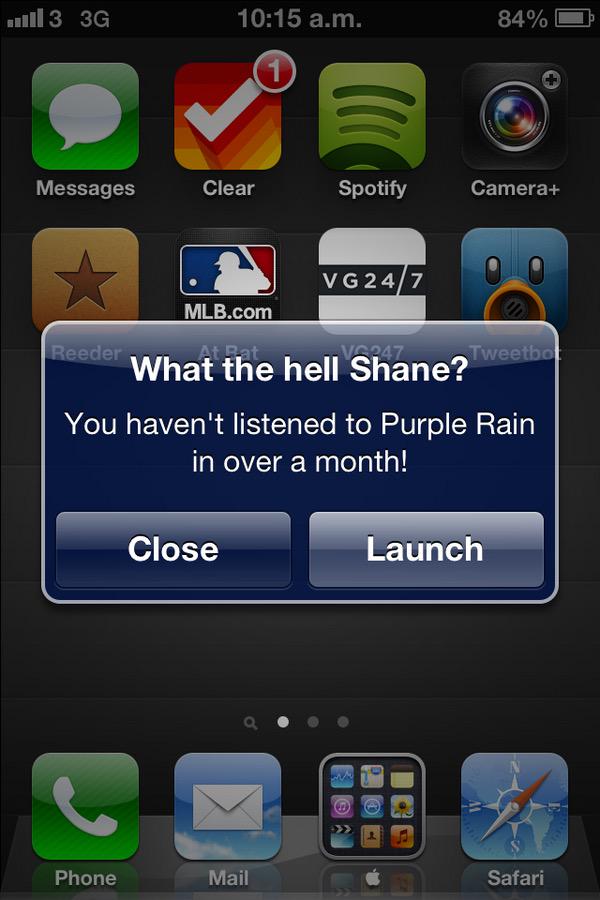Screen dimensions: 600x900
Task: Dismiss the alert with Close
Action: (x=173, y=549)
